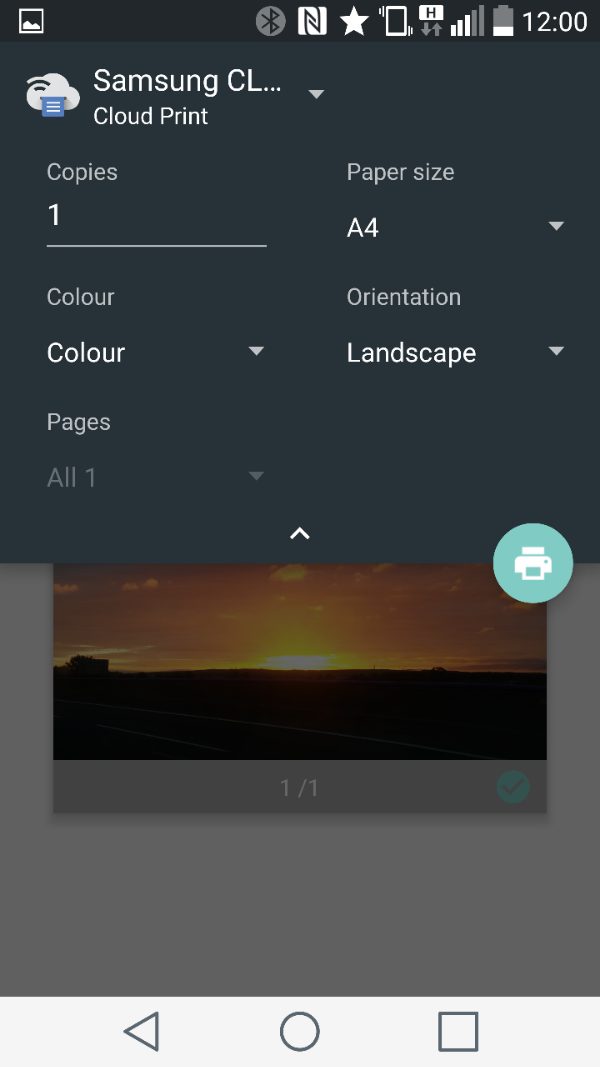Viewport: 600px width, 1067px height.
Task: Go back using the navigation bar
Action: pyautogui.click(x=142, y=1031)
